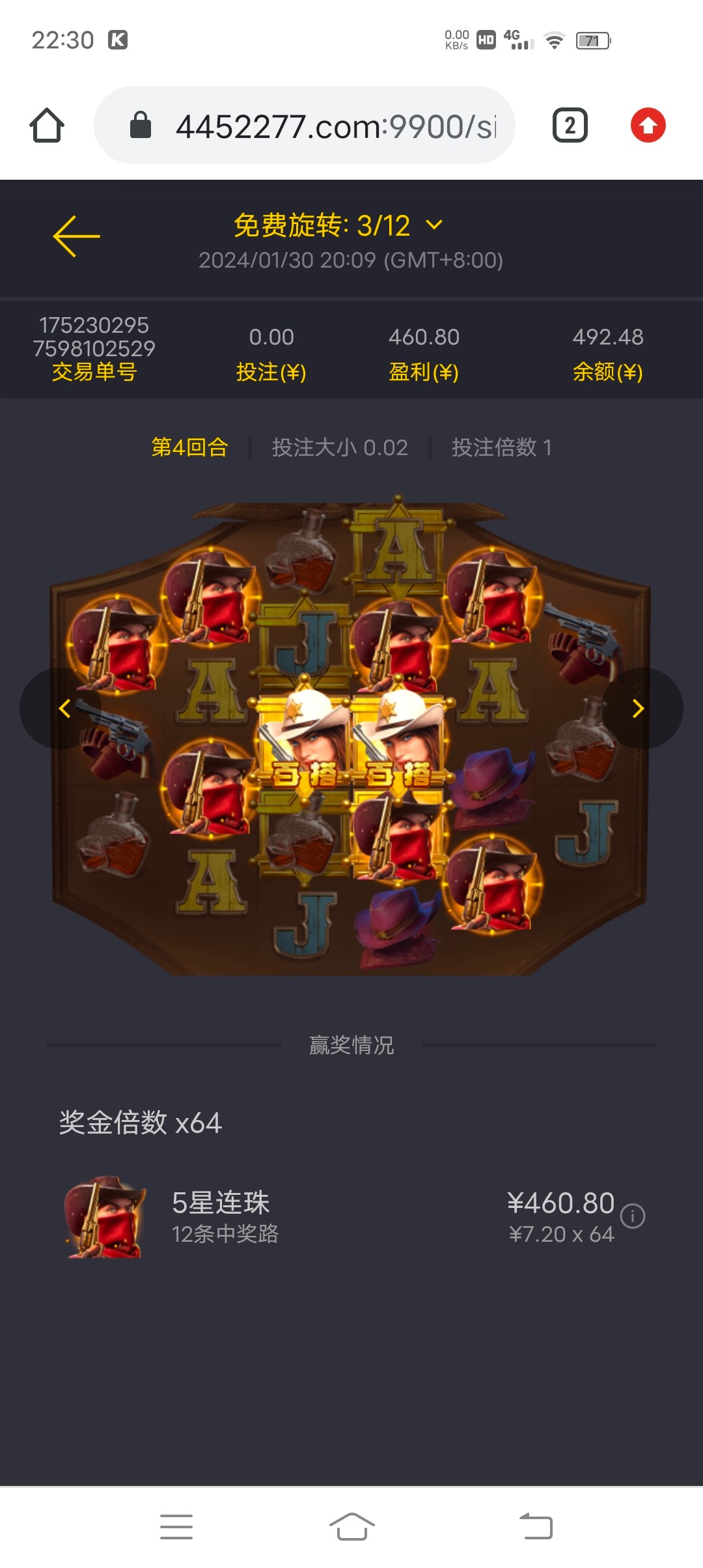Go back using the yellow arrow
This screenshot has height=1568, width=703.
pyautogui.click(x=76, y=236)
